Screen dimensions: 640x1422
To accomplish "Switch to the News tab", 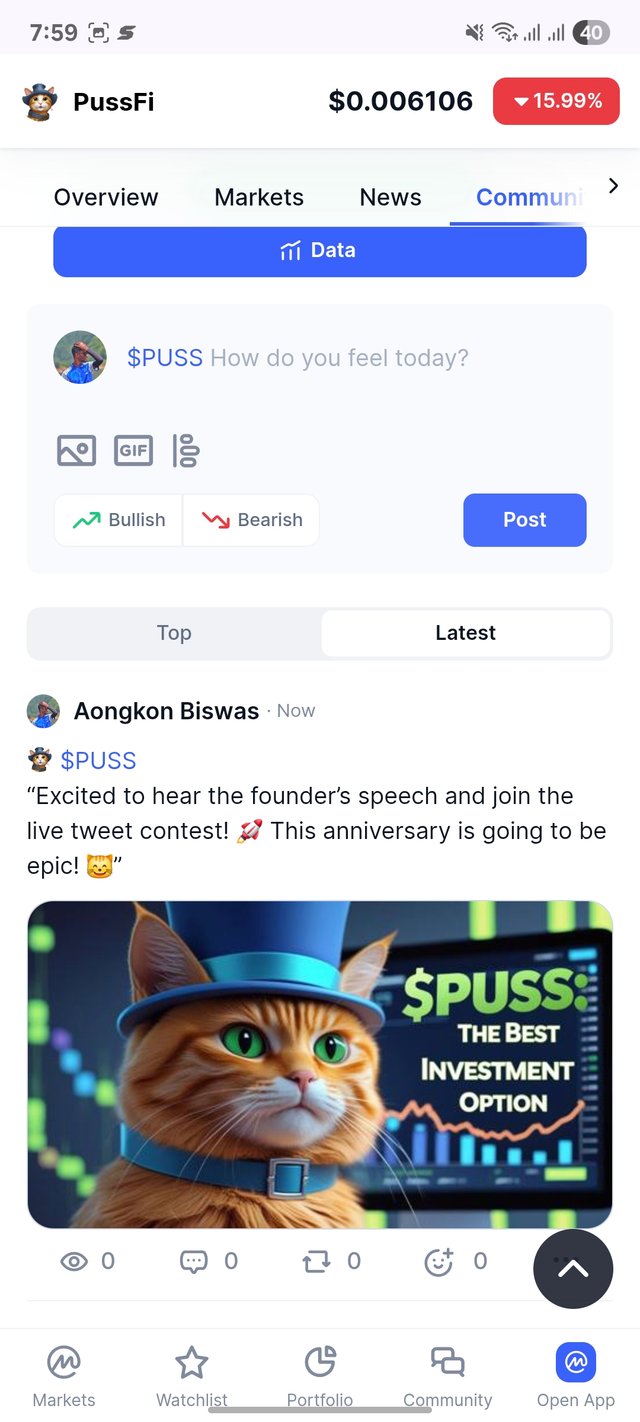I will [390, 197].
